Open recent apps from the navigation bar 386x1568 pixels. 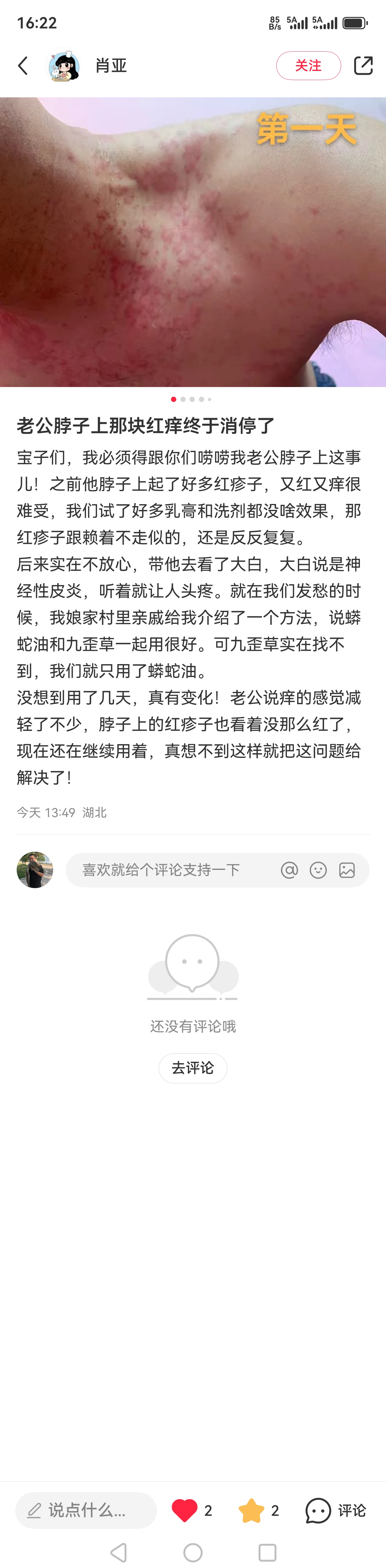coord(267,1552)
